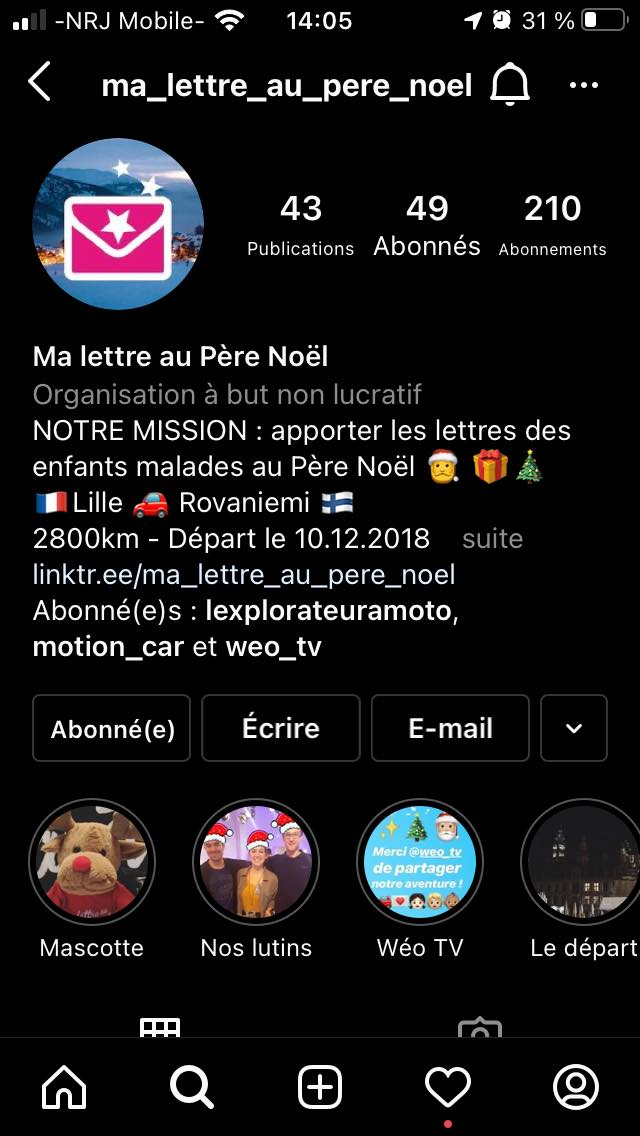Open the Mascotte story highlight
The height and width of the screenshot is (1136, 640).
92,863
